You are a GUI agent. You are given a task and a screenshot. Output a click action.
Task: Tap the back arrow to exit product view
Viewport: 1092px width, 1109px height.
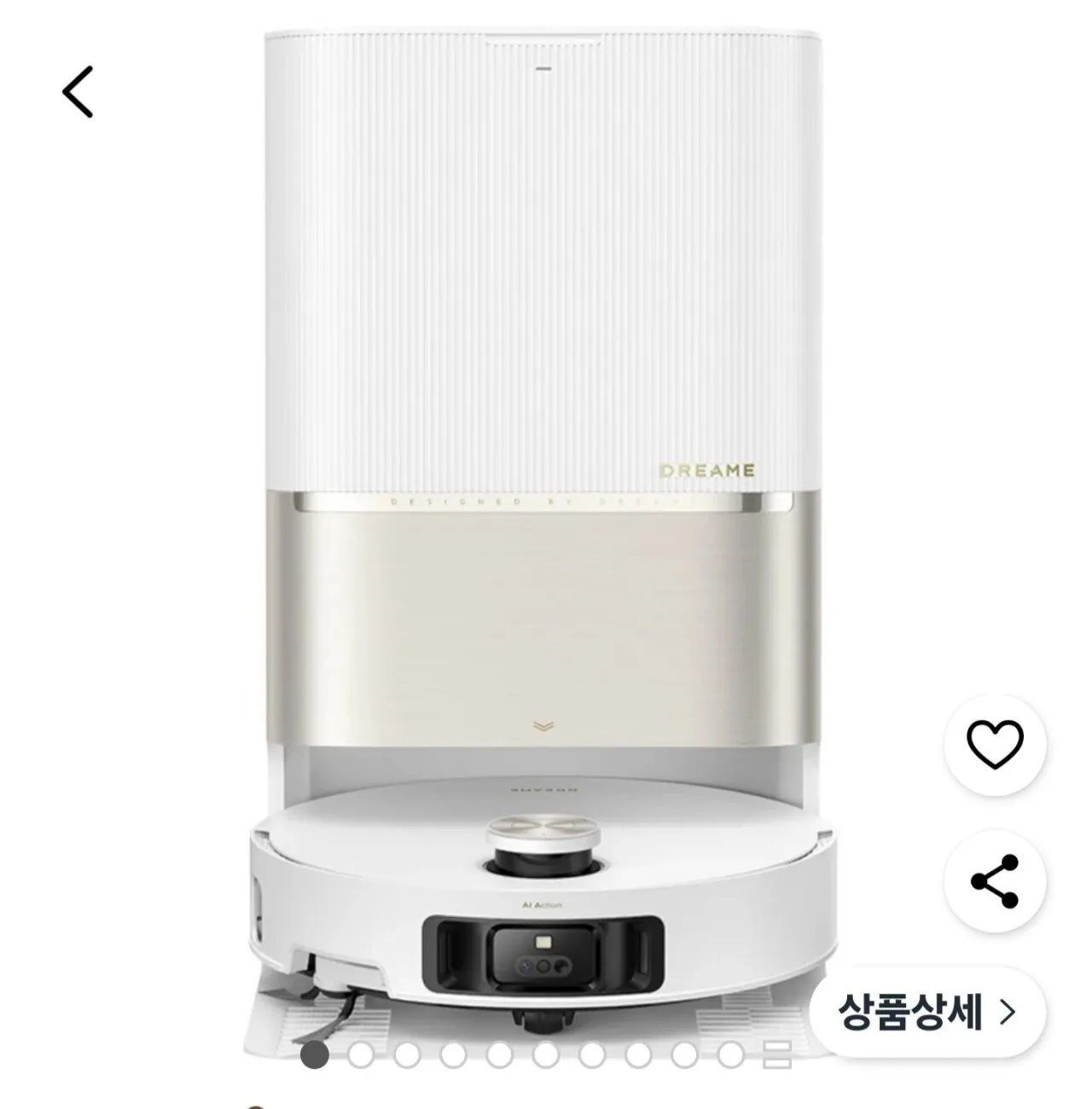pos(77,92)
